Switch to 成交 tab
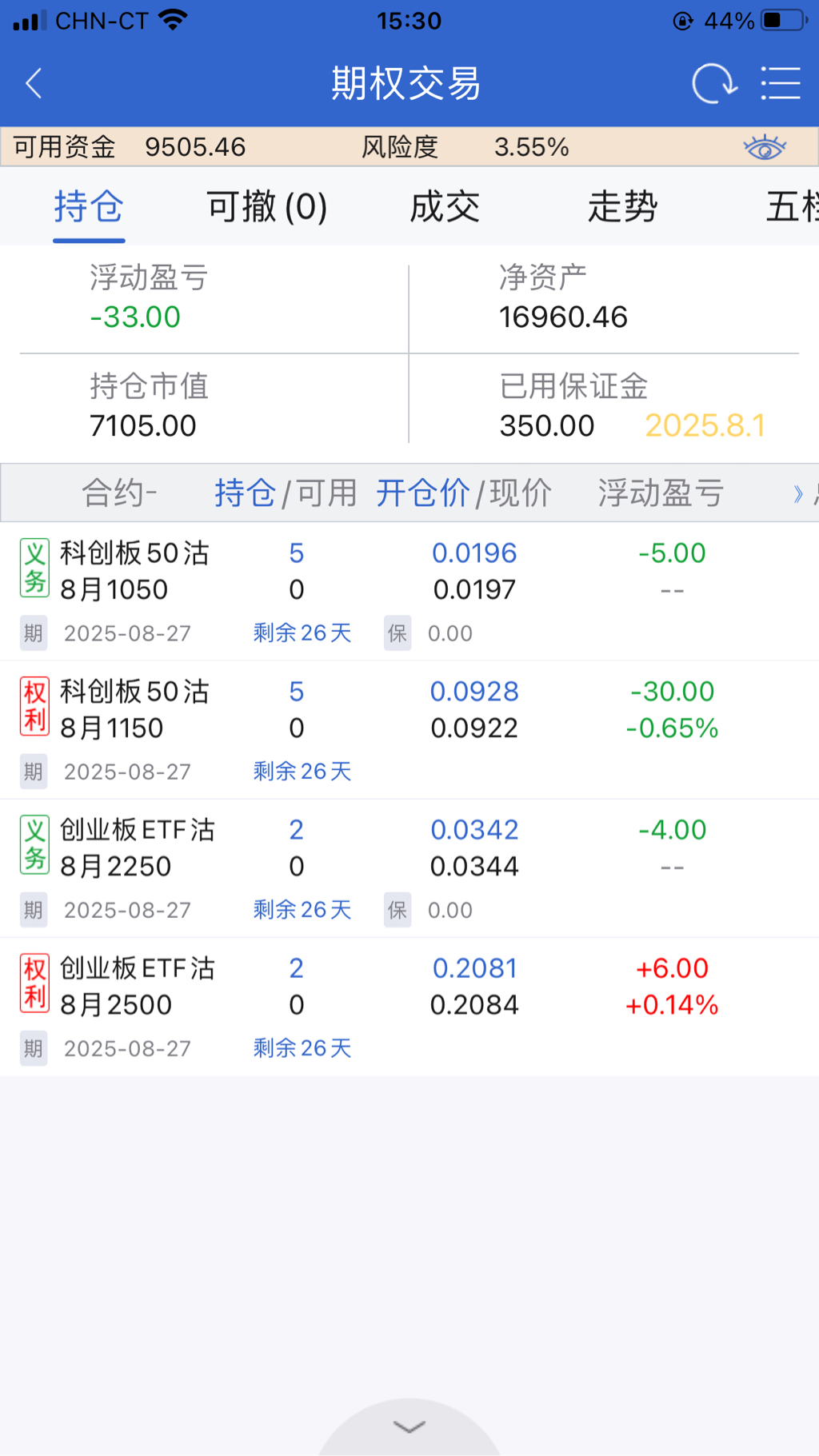The image size is (819, 1456). click(x=445, y=207)
